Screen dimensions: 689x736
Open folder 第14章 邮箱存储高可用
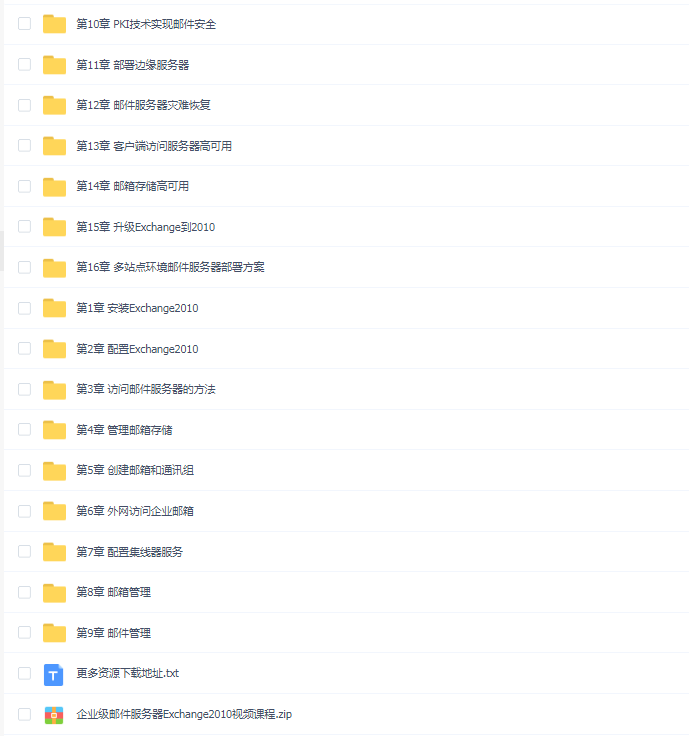pyautogui.click(x=132, y=186)
